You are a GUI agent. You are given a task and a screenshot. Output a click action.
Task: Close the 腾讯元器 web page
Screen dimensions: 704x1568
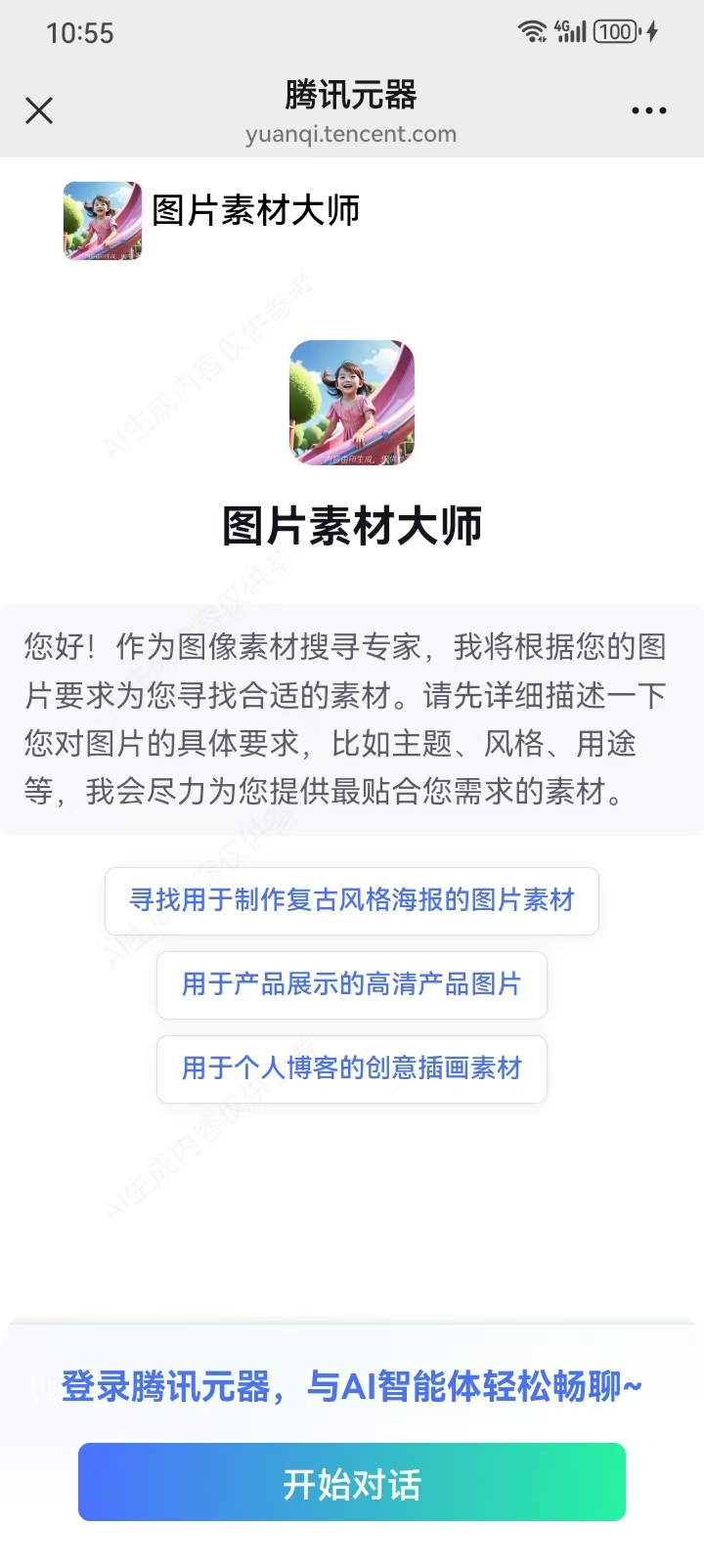point(39,110)
